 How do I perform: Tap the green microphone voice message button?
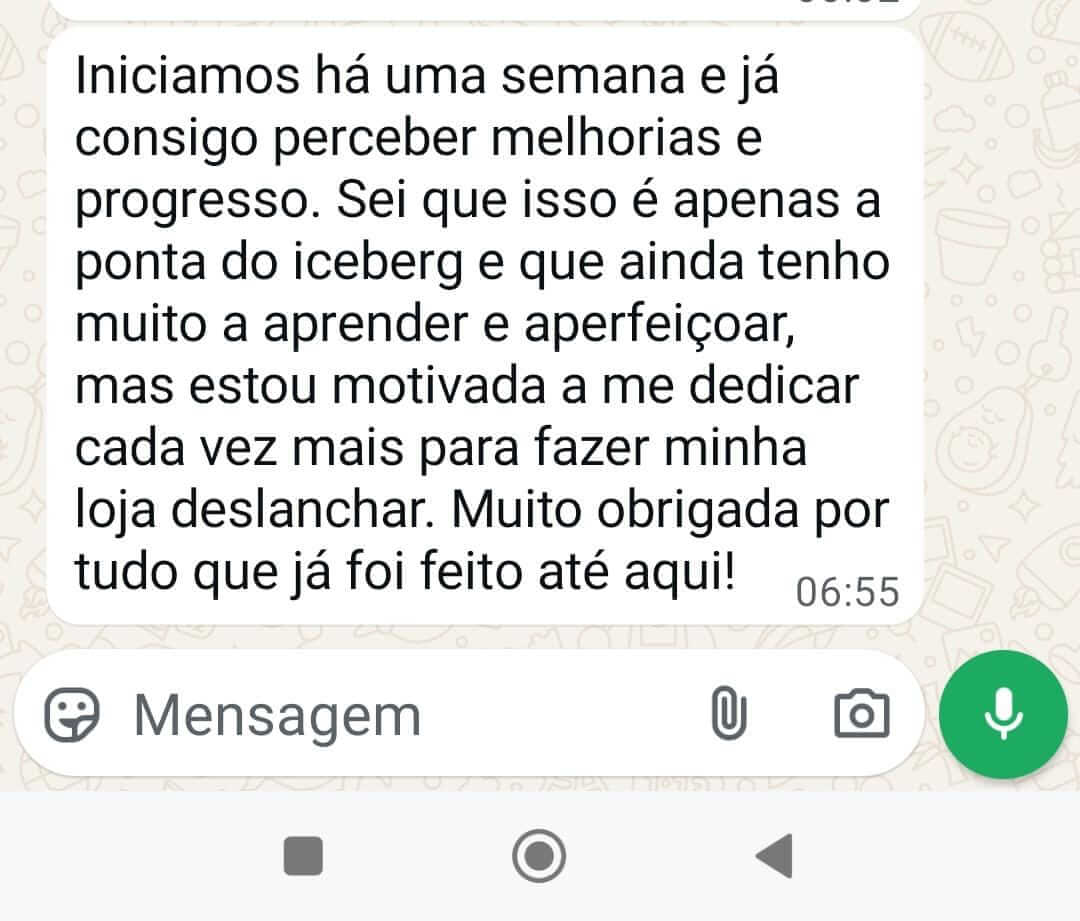point(1003,715)
